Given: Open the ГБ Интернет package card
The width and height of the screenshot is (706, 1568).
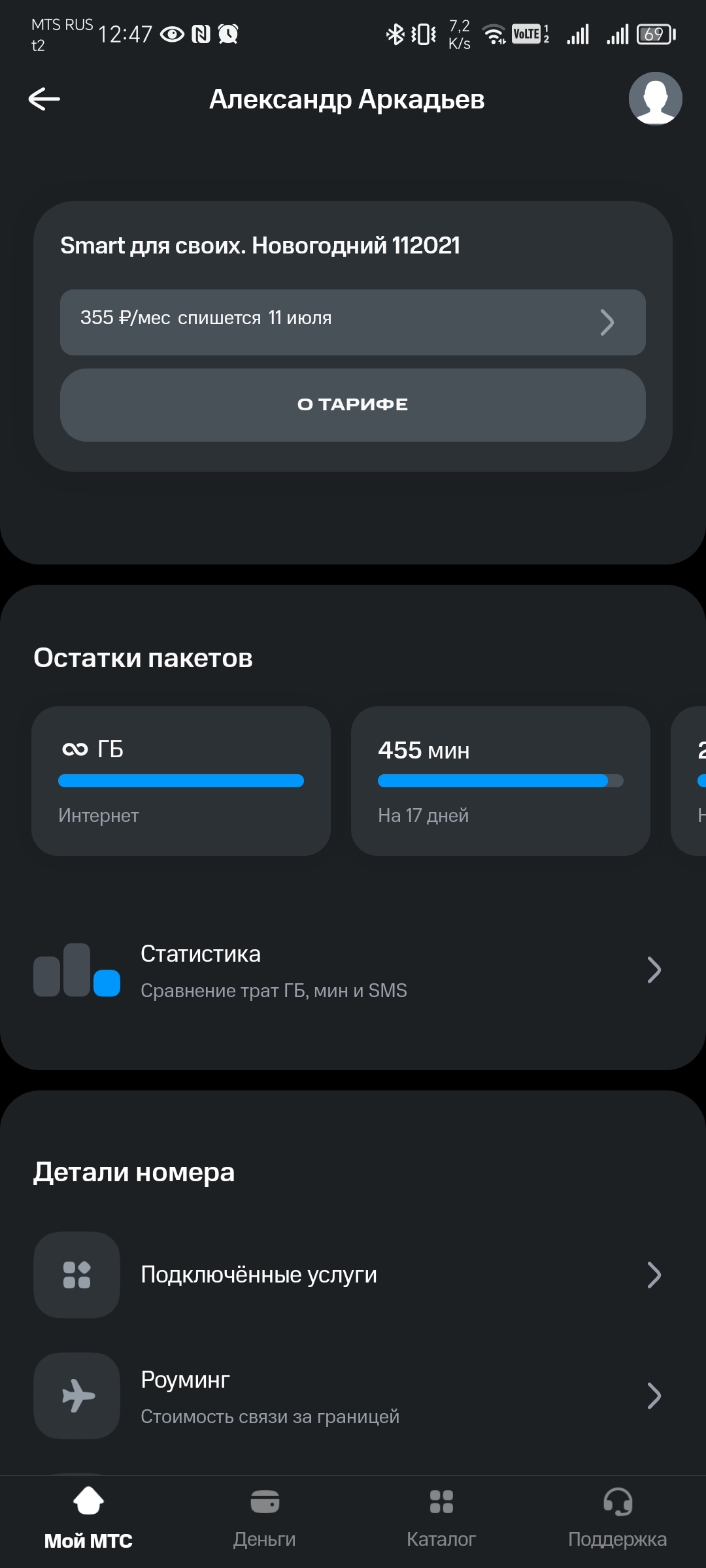Looking at the screenshot, I should pos(181,781).
